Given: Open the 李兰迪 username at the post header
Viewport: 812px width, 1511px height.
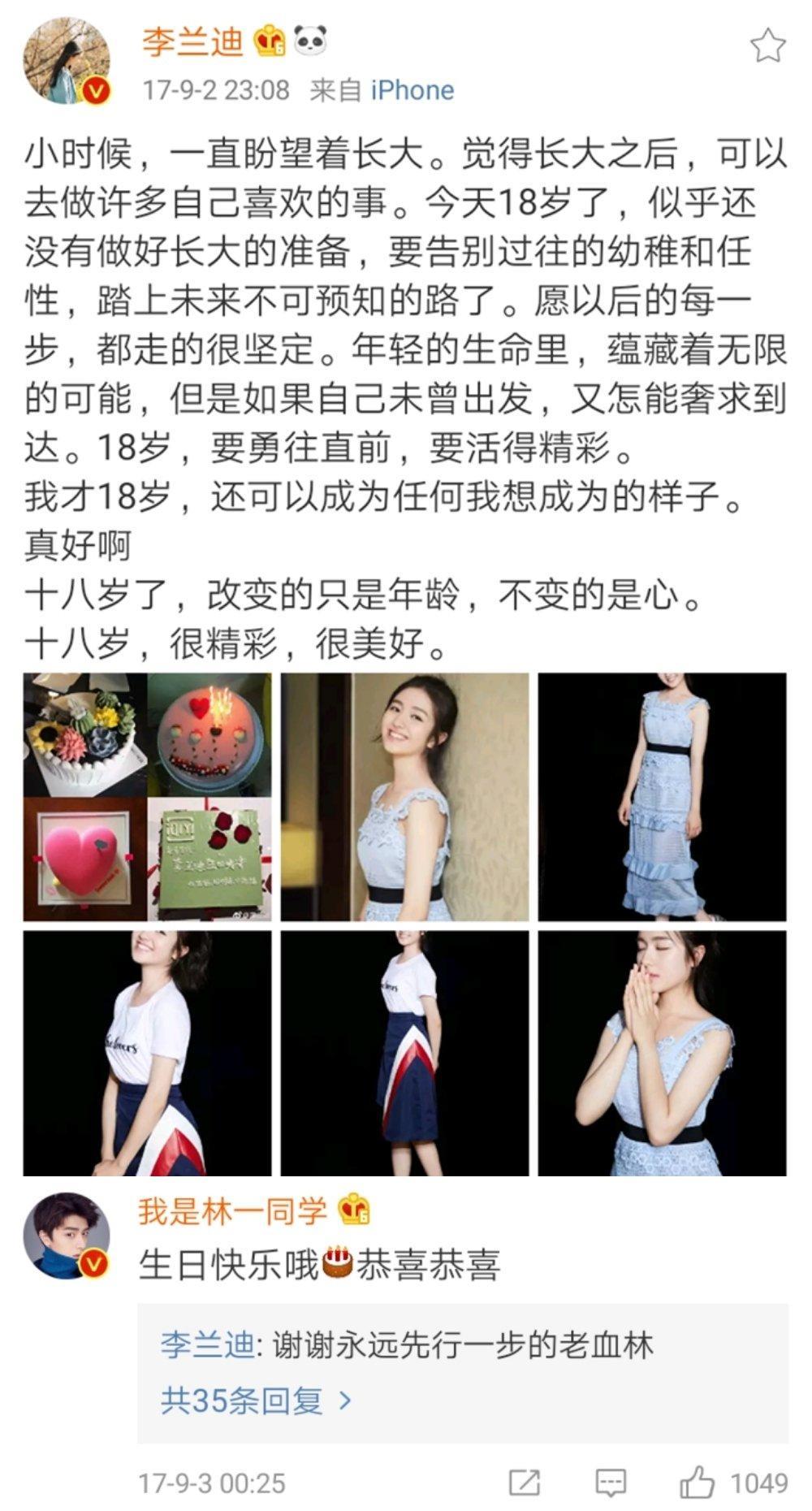Looking at the screenshot, I should pyautogui.click(x=193, y=41).
